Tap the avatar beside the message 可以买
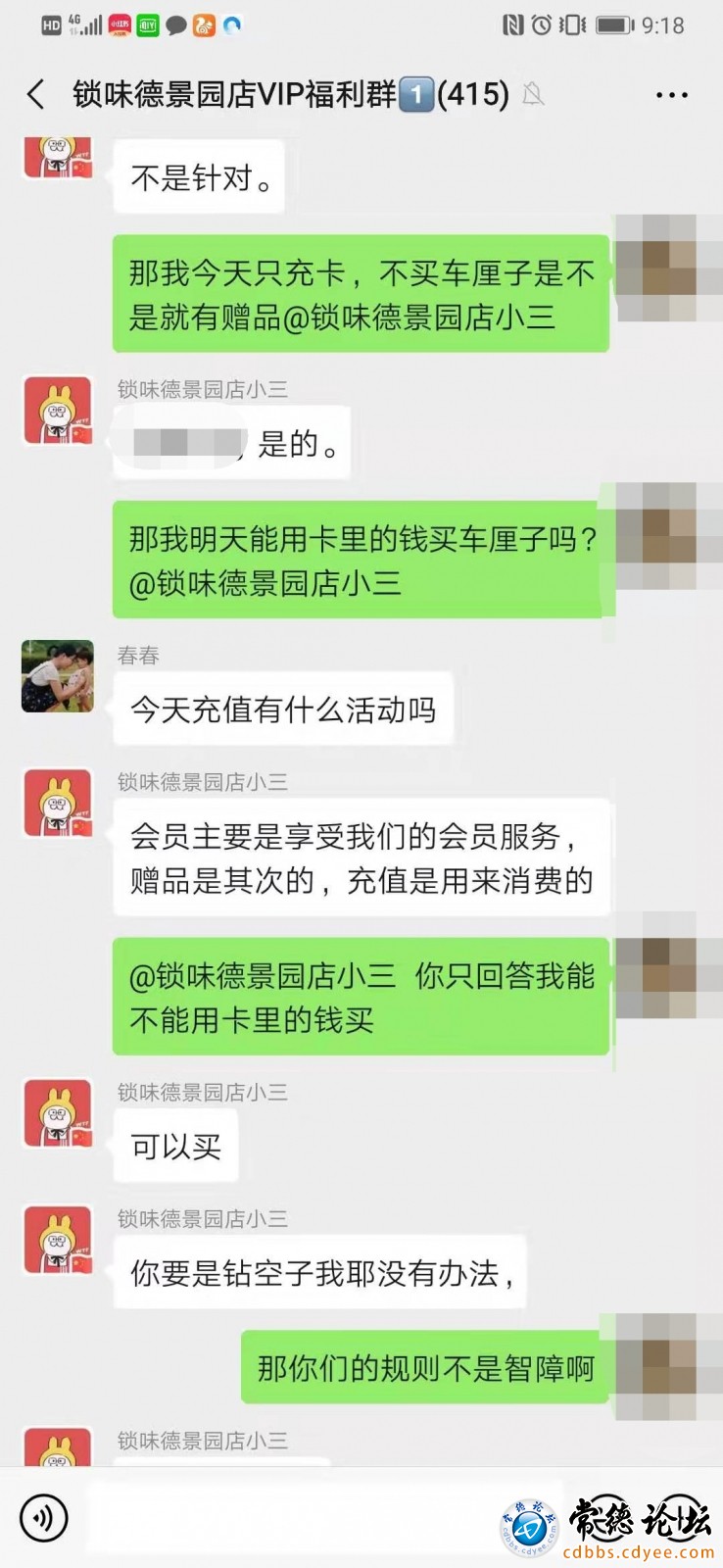 tap(58, 1113)
